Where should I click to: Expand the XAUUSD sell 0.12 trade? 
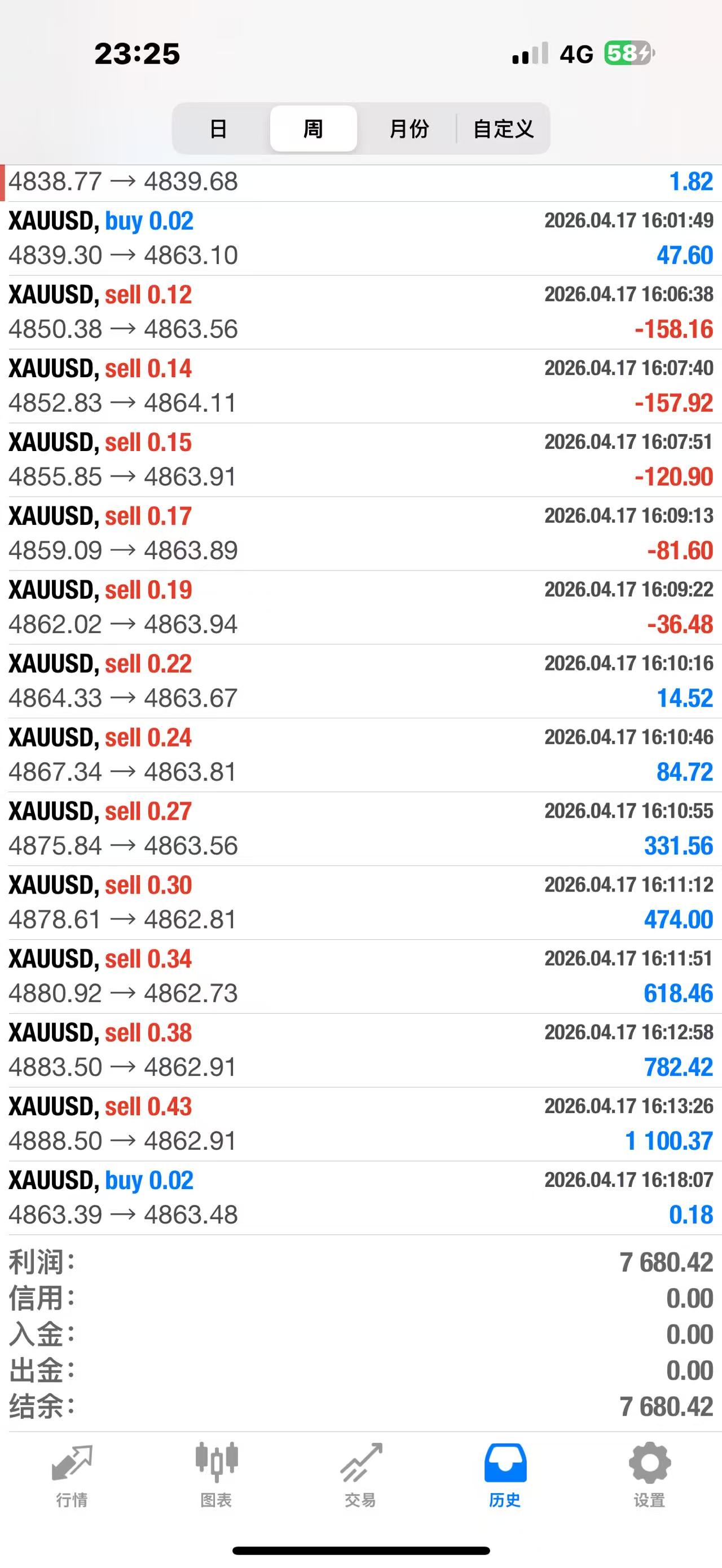pos(360,312)
